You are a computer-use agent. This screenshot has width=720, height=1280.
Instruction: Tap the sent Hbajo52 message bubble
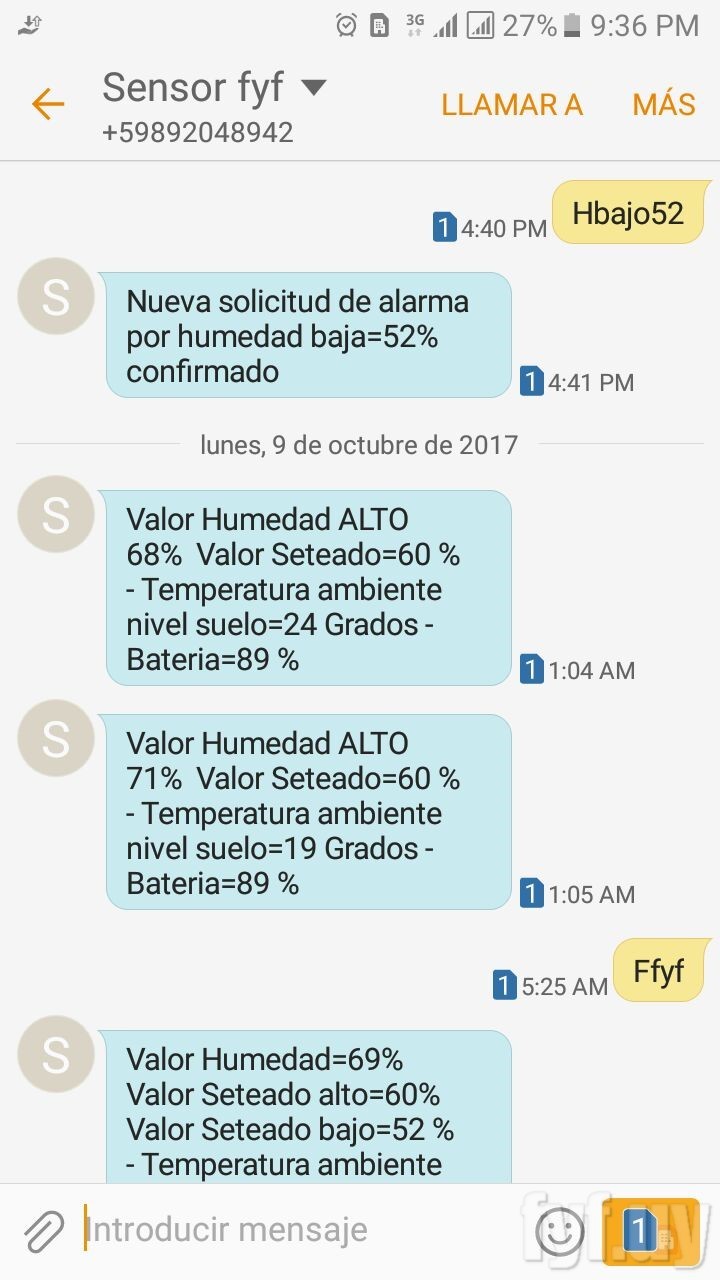629,213
